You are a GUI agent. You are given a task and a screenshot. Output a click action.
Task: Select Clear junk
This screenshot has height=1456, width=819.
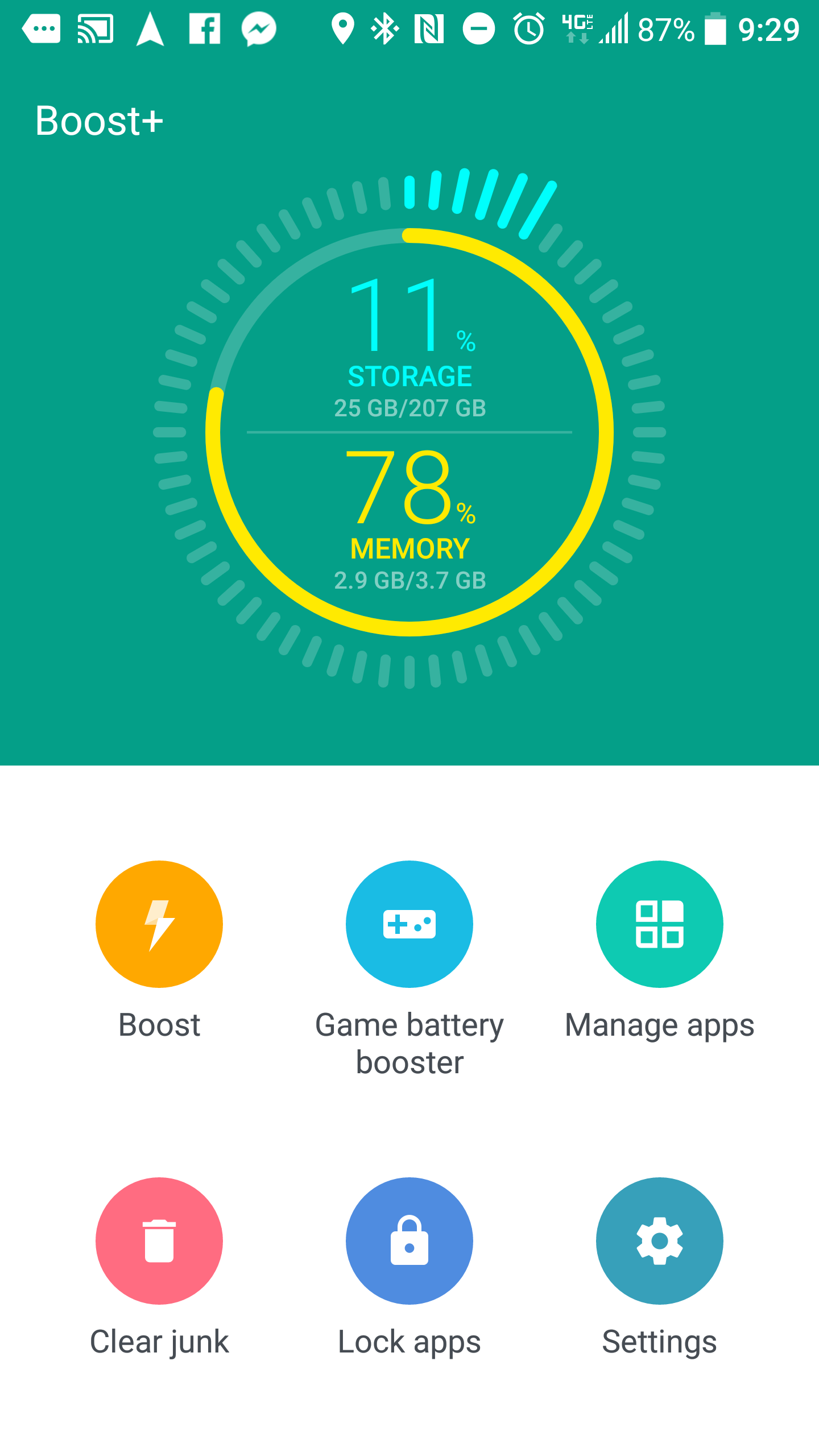pyautogui.click(x=159, y=1240)
